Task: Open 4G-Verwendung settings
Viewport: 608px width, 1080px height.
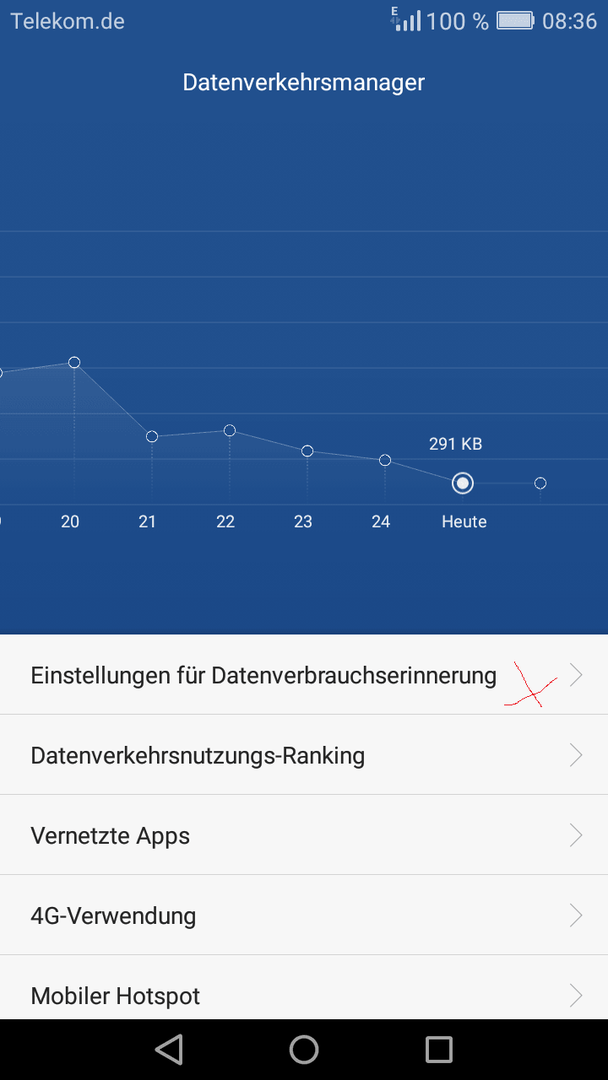Action: 304,915
